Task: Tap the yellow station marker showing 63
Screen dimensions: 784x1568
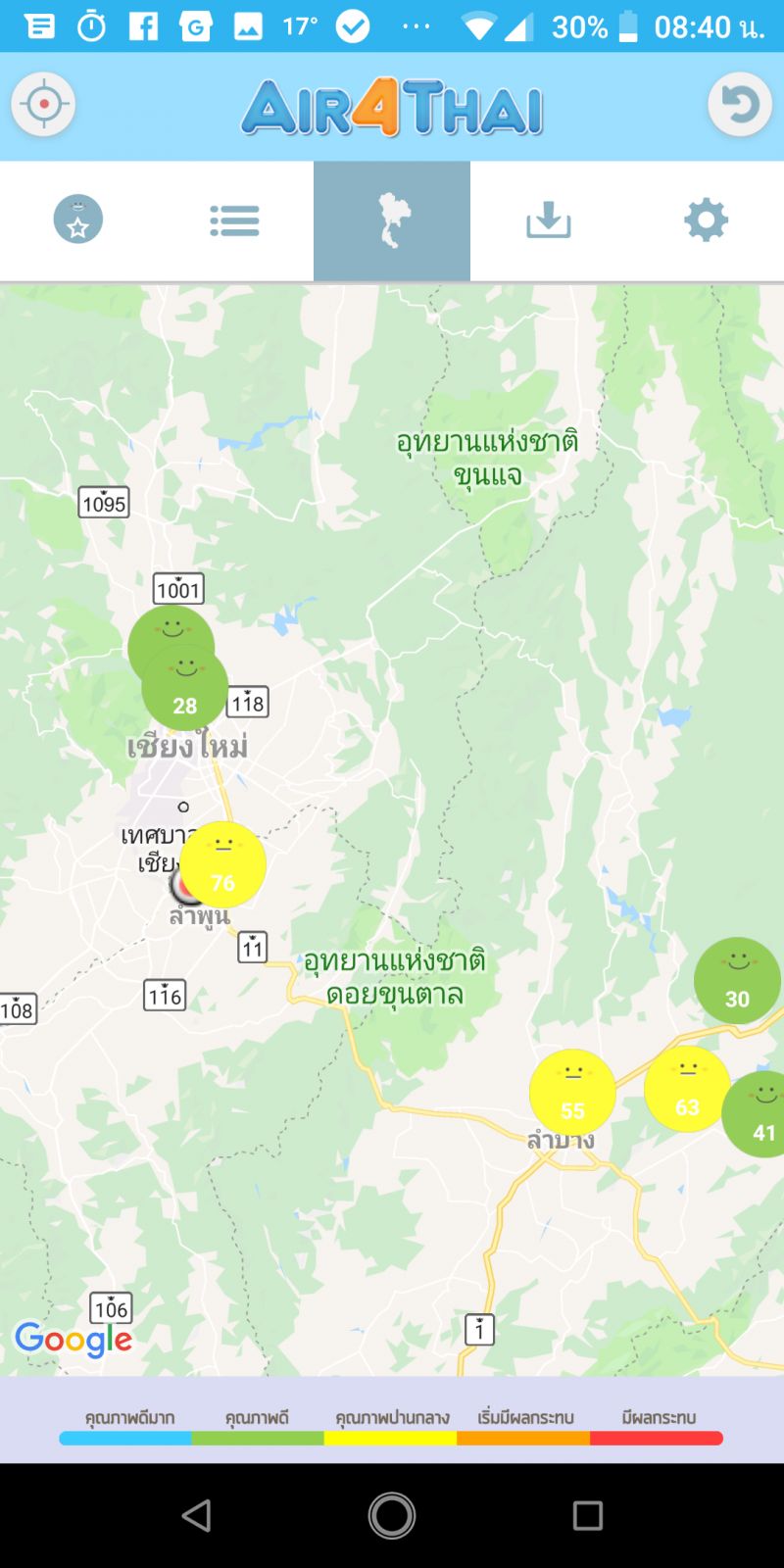Action: click(x=687, y=1089)
